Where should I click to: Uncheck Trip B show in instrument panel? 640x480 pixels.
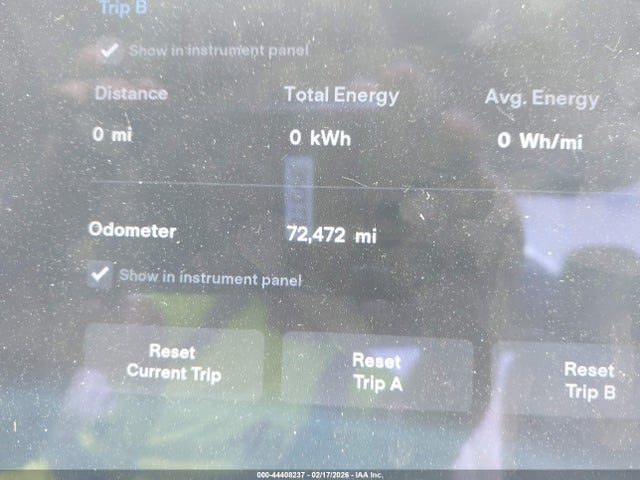coord(111,50)
